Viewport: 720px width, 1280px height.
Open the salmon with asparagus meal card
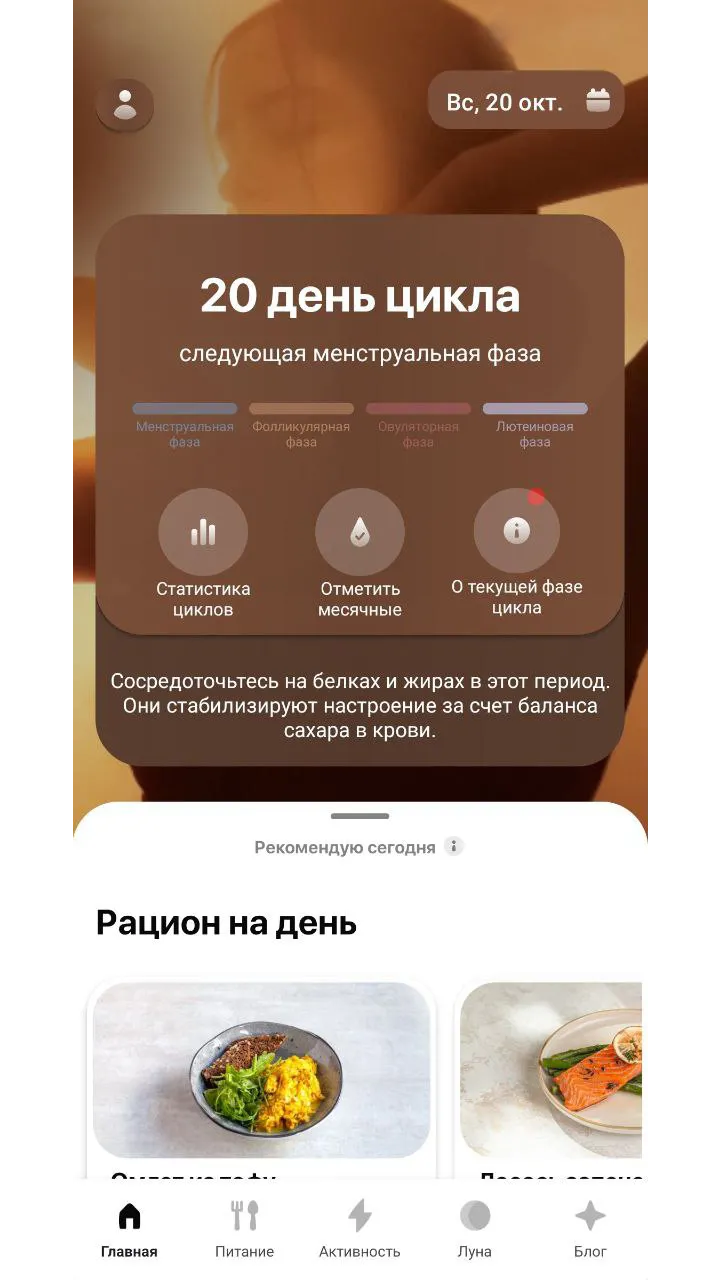(x=549, y=1080)
